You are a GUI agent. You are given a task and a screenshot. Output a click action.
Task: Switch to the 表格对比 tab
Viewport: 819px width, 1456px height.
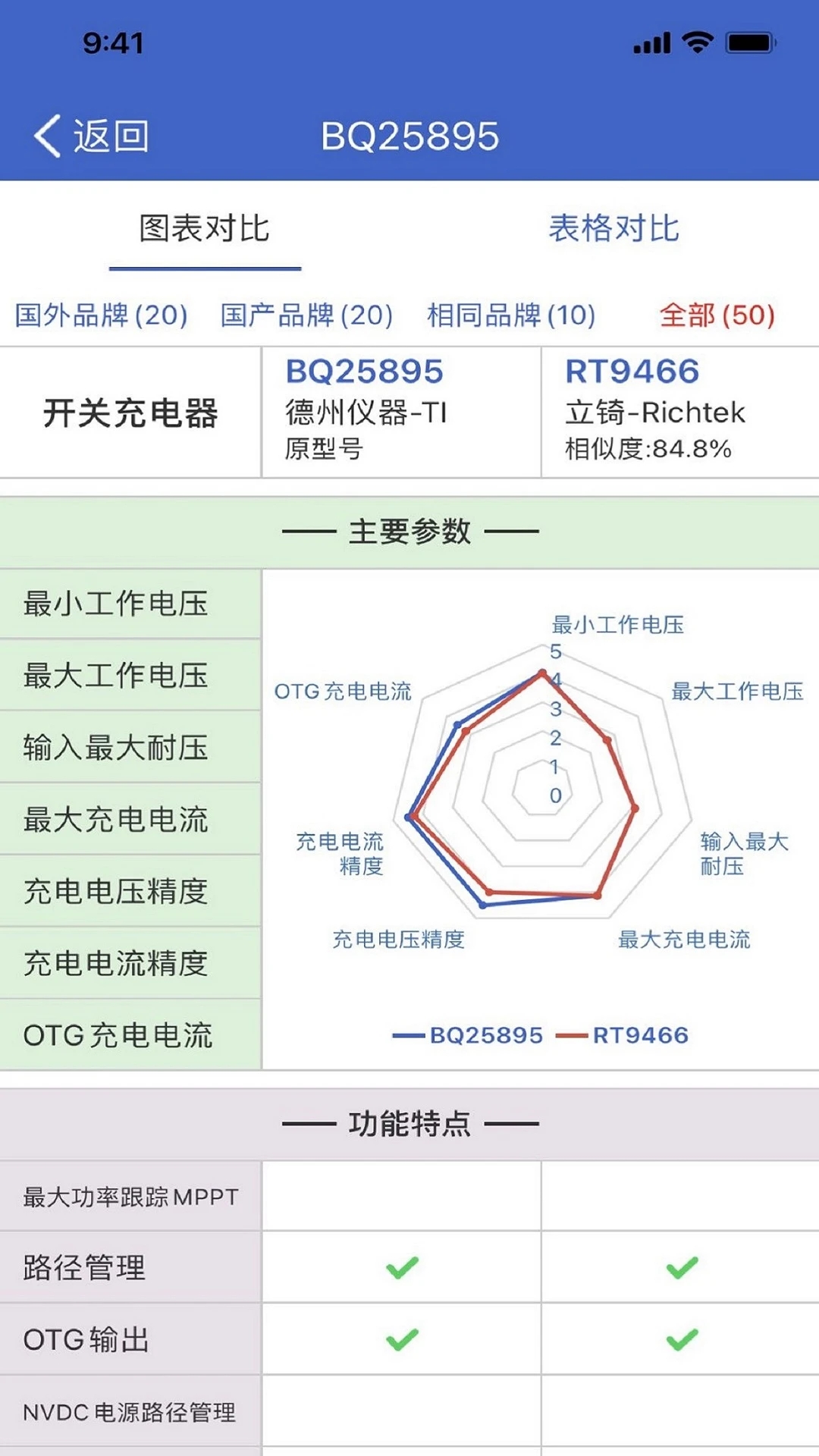tap(613, 228)
